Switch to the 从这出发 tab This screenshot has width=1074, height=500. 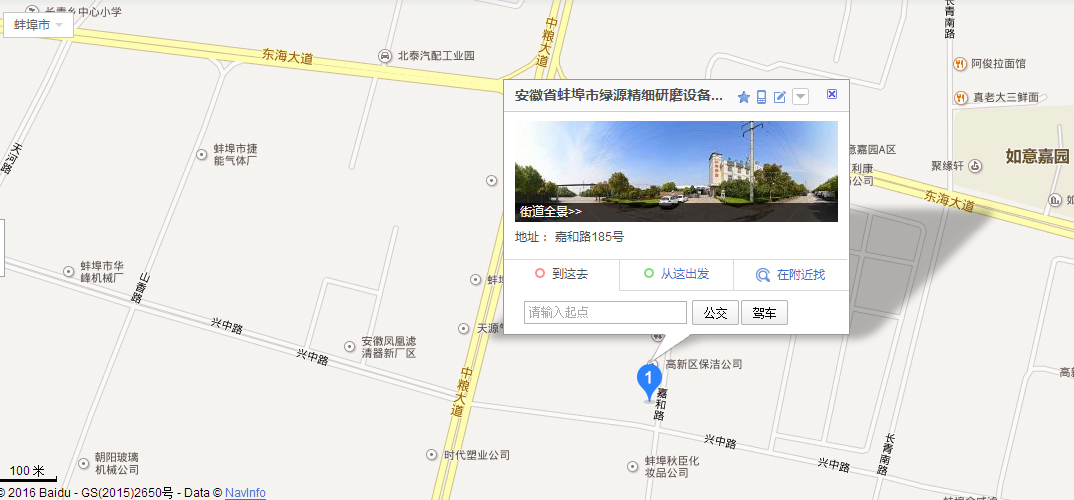point(676,274)
